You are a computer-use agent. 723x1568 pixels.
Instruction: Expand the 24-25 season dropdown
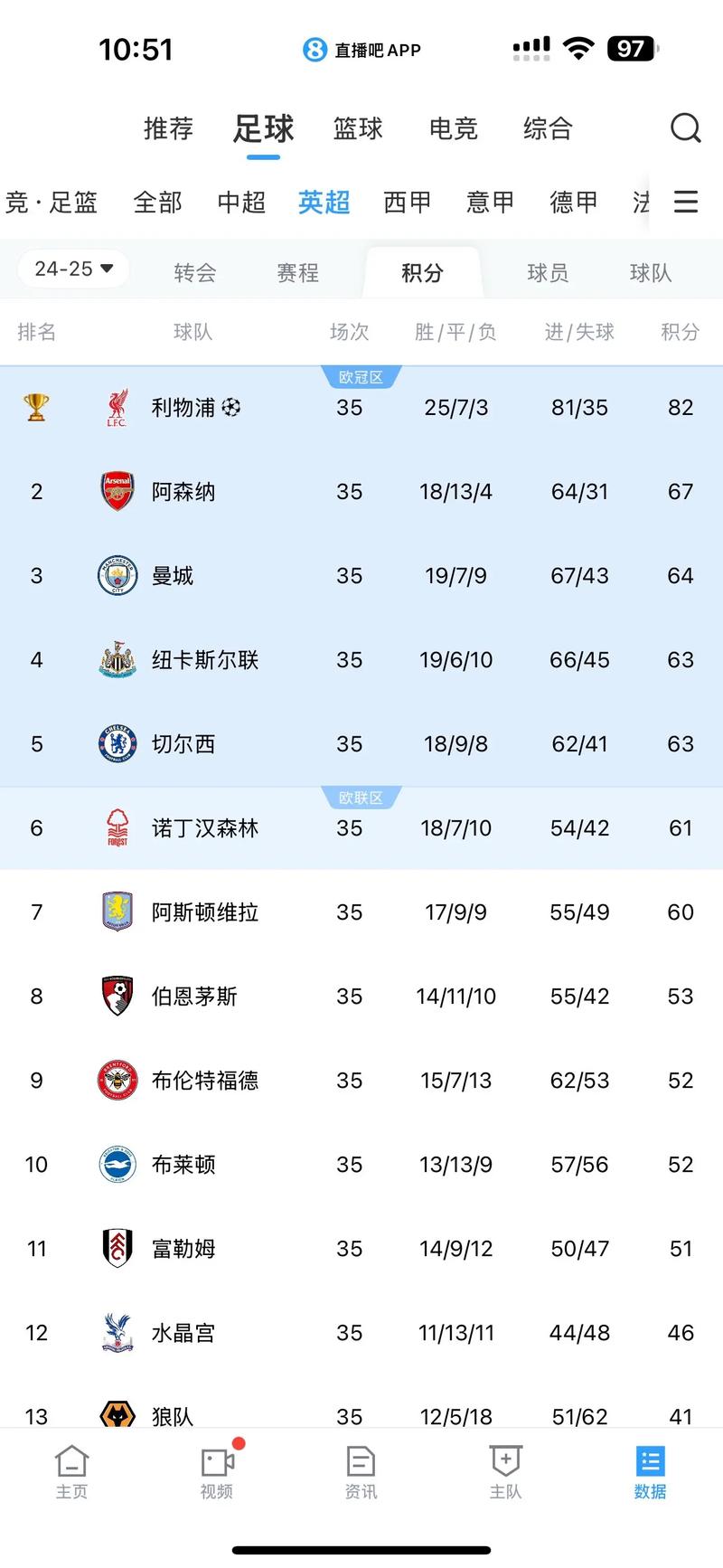73,269
